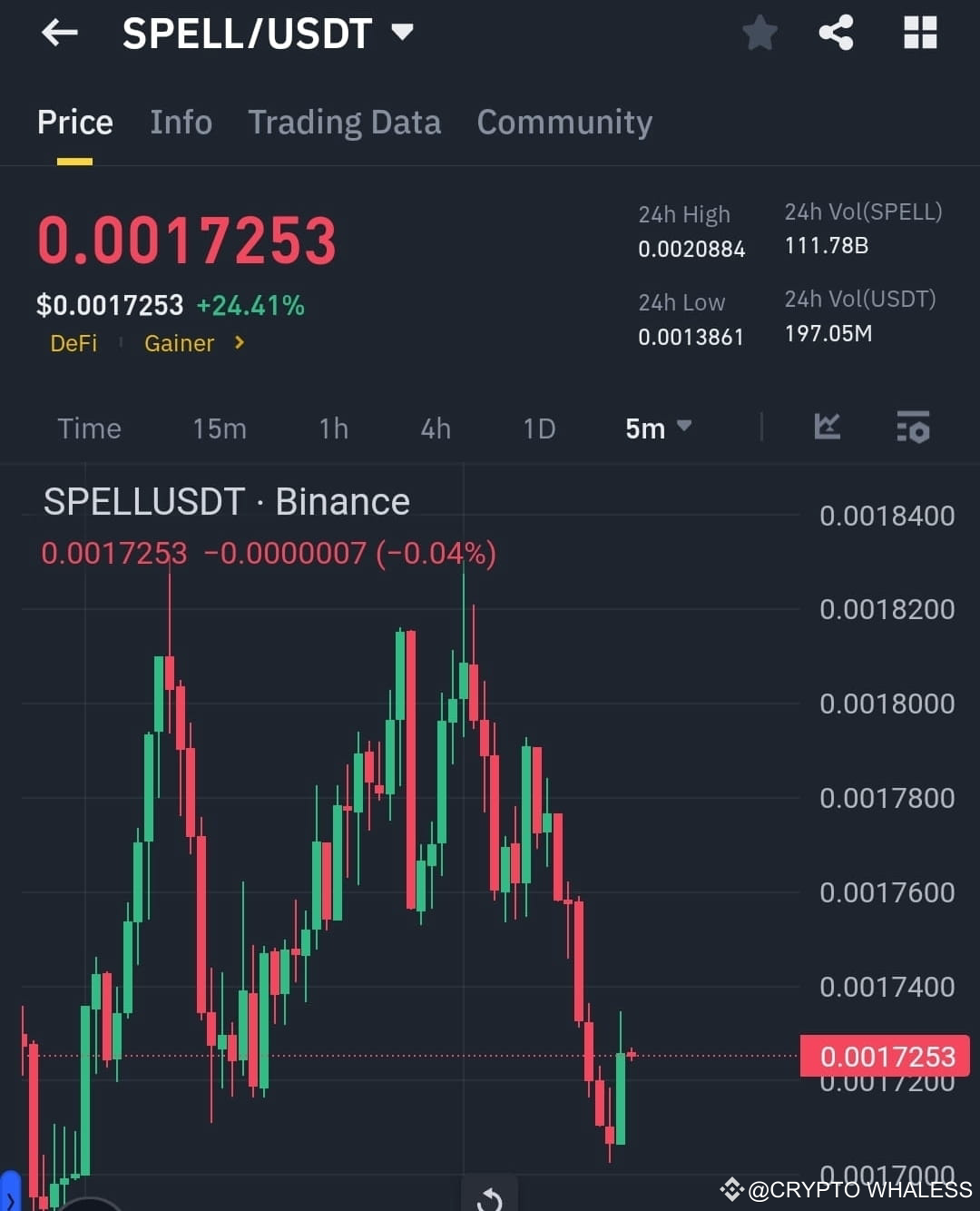
Task: Click the back arrow to exit the chart
Action: tap(59, 33)
